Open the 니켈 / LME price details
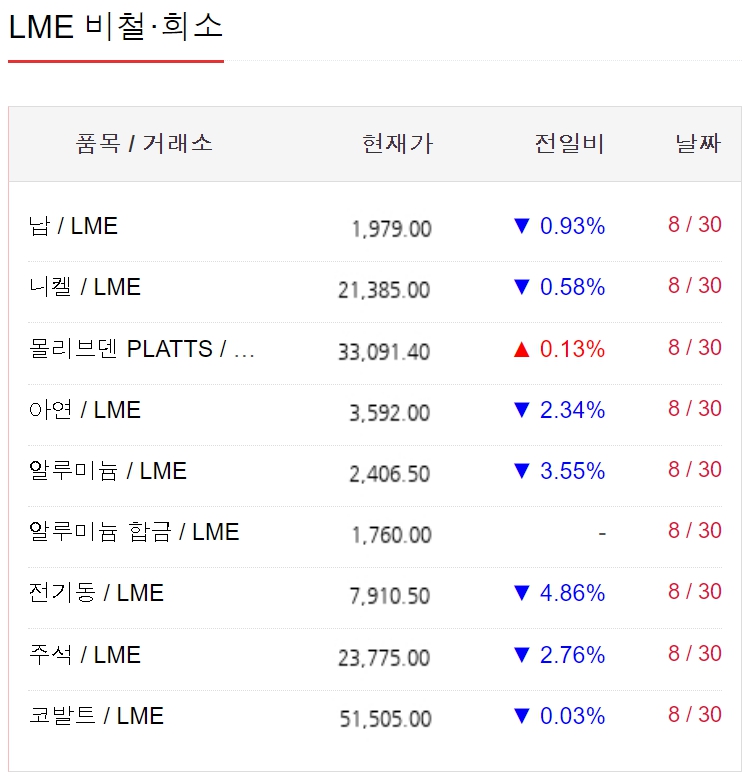749x779 pixels. (85, 288)
